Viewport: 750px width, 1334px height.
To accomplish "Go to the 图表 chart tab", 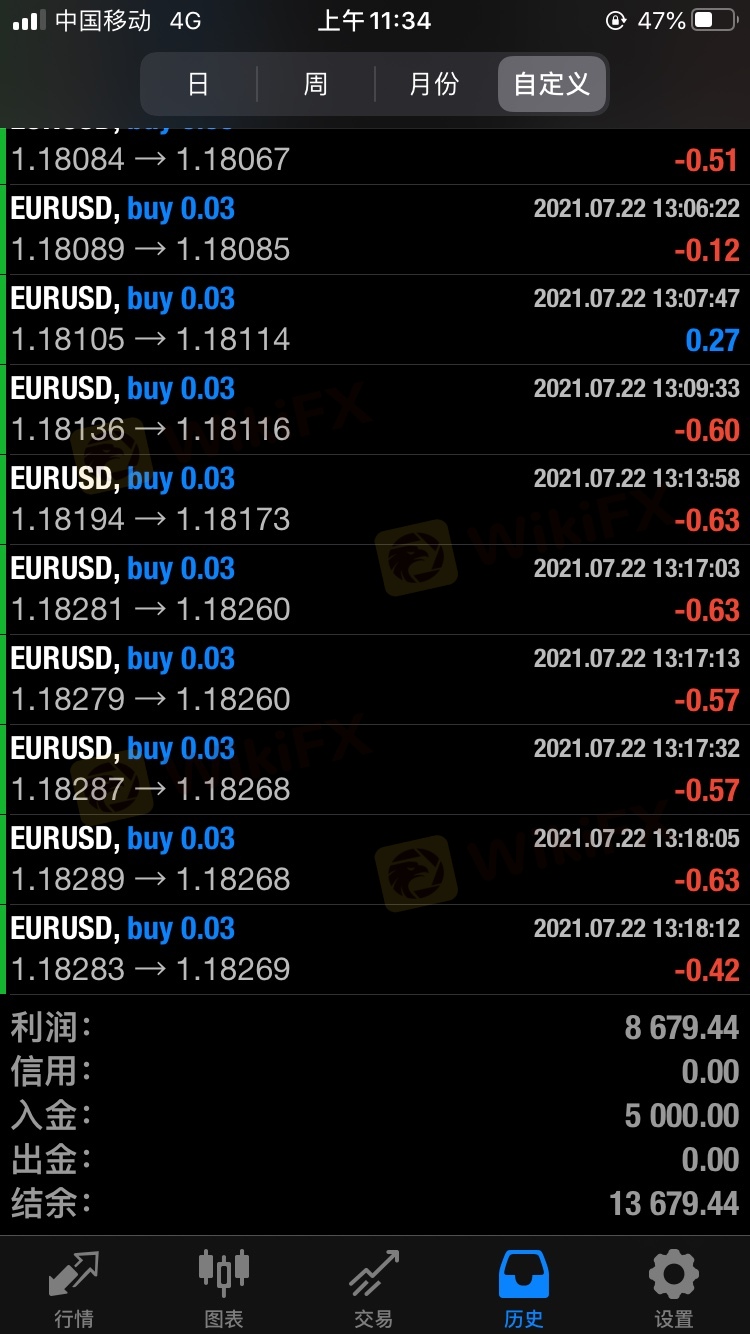I will 224,1288.
